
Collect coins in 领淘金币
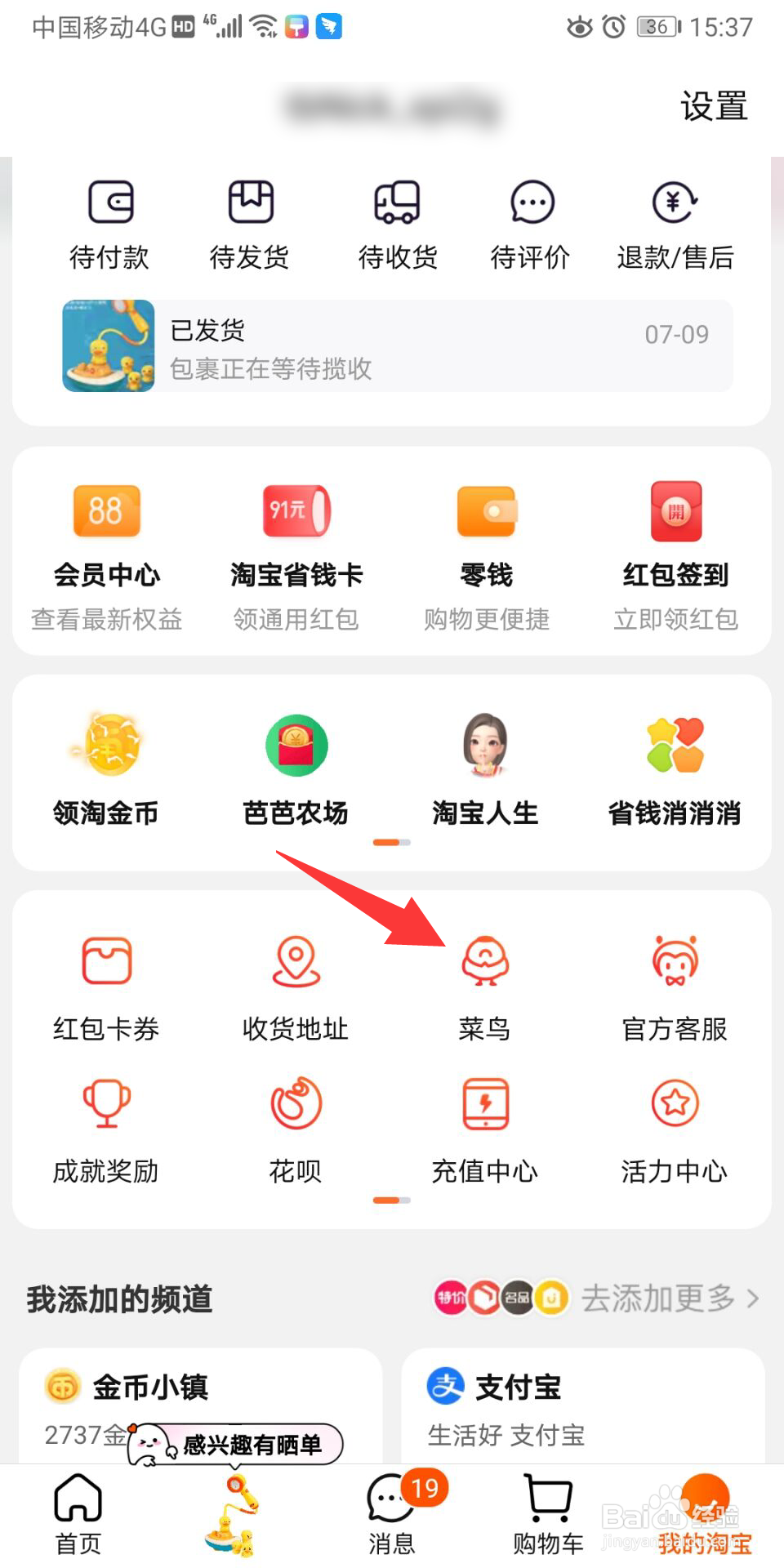[107, 768]
